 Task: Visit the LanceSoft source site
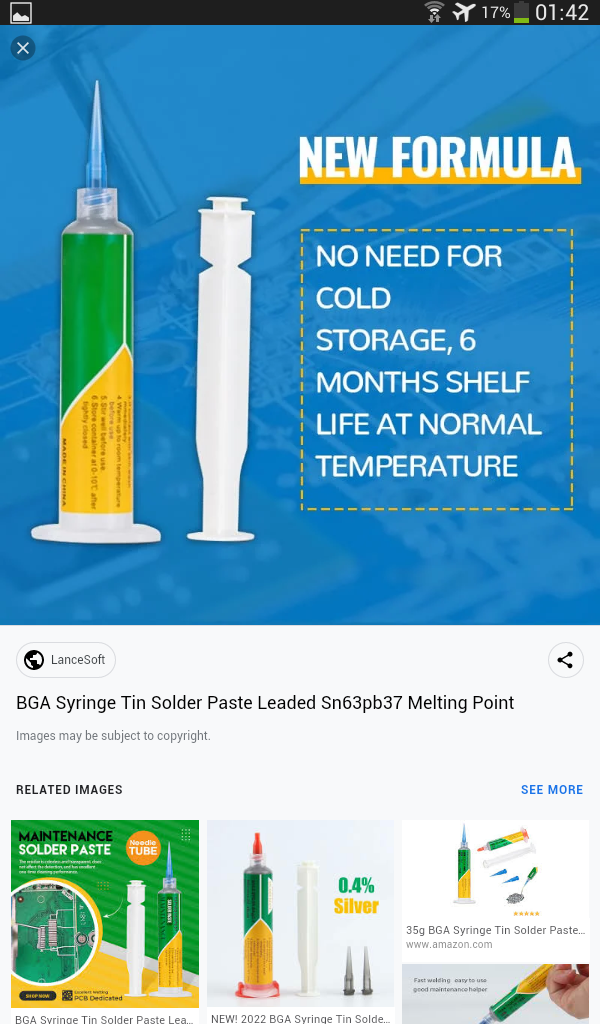66,660
